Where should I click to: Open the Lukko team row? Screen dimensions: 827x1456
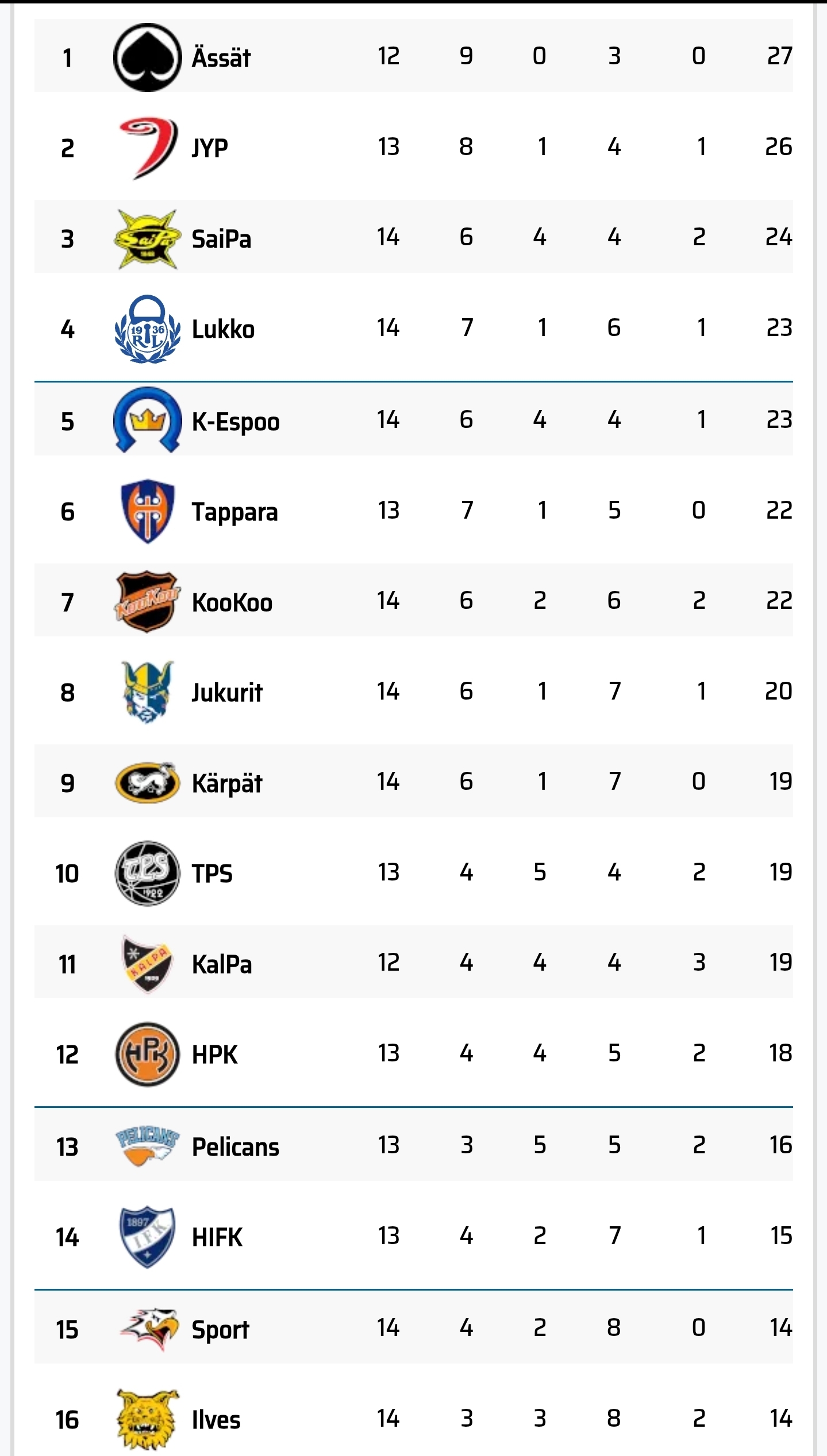point(223,329)
